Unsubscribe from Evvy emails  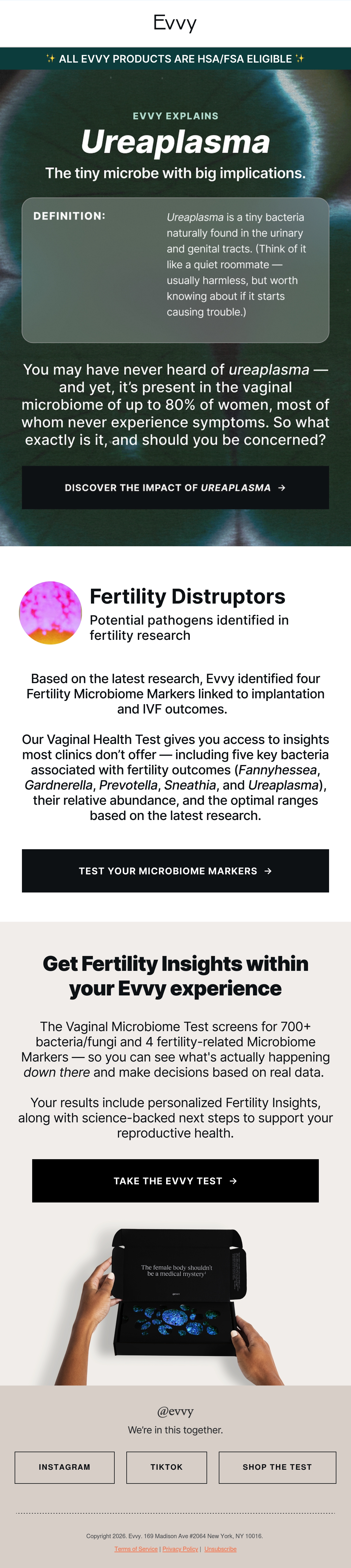(x=220, y=1548)
